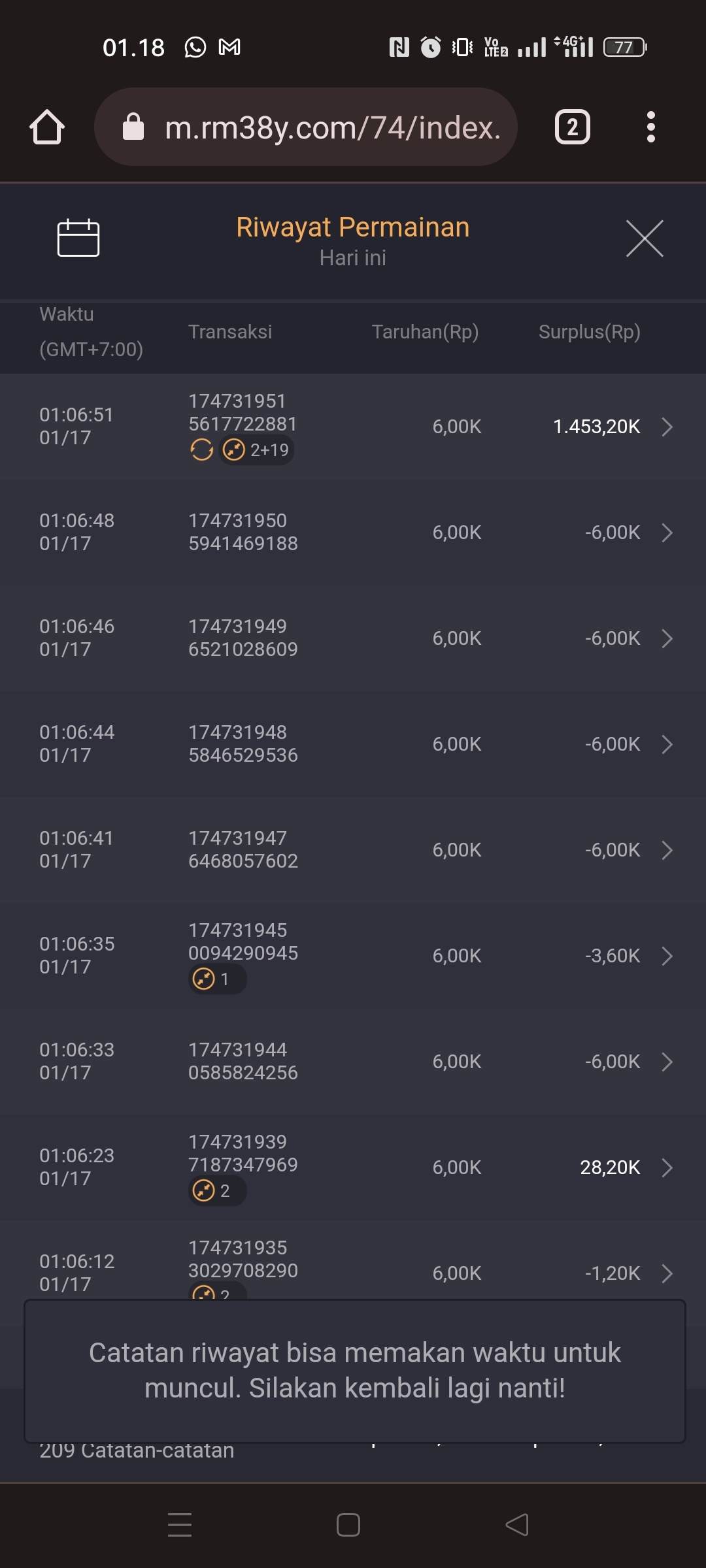Go back with the system back button
The image size is (706, 1568).
(x=517, y=1525)
